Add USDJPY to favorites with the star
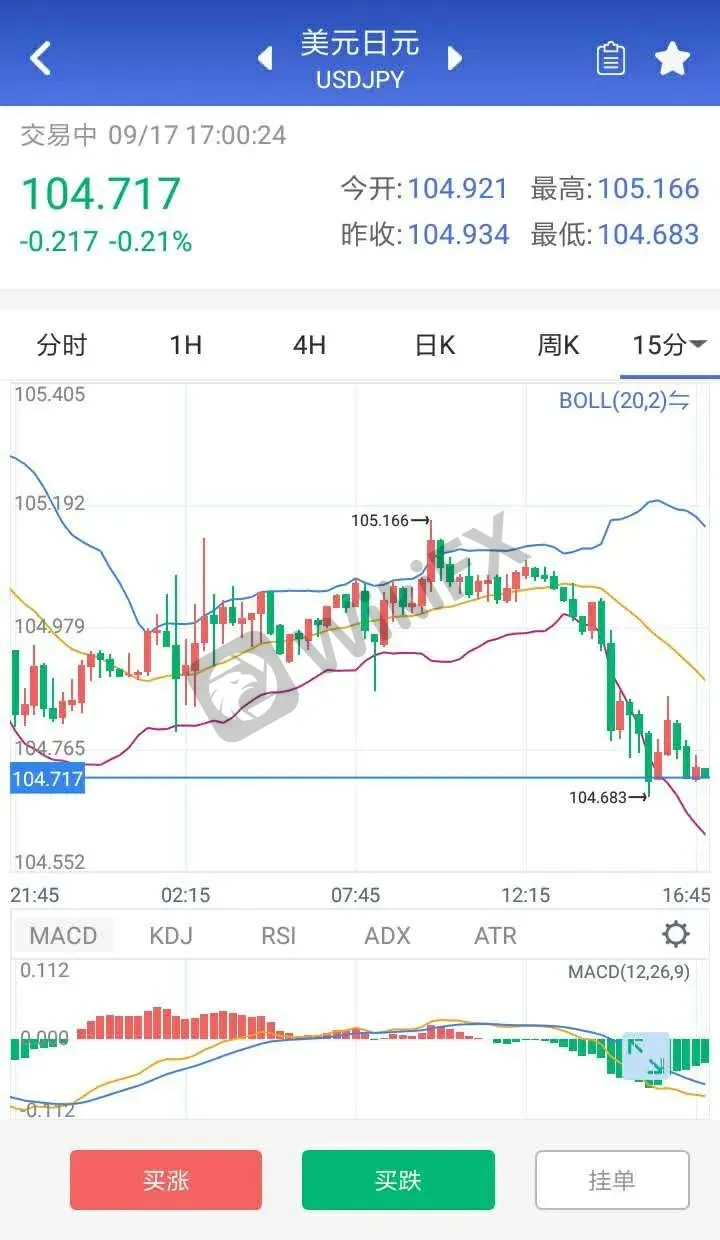Image resolution: width=720 pixels, height=1240 pixels. tap(673, 59)
